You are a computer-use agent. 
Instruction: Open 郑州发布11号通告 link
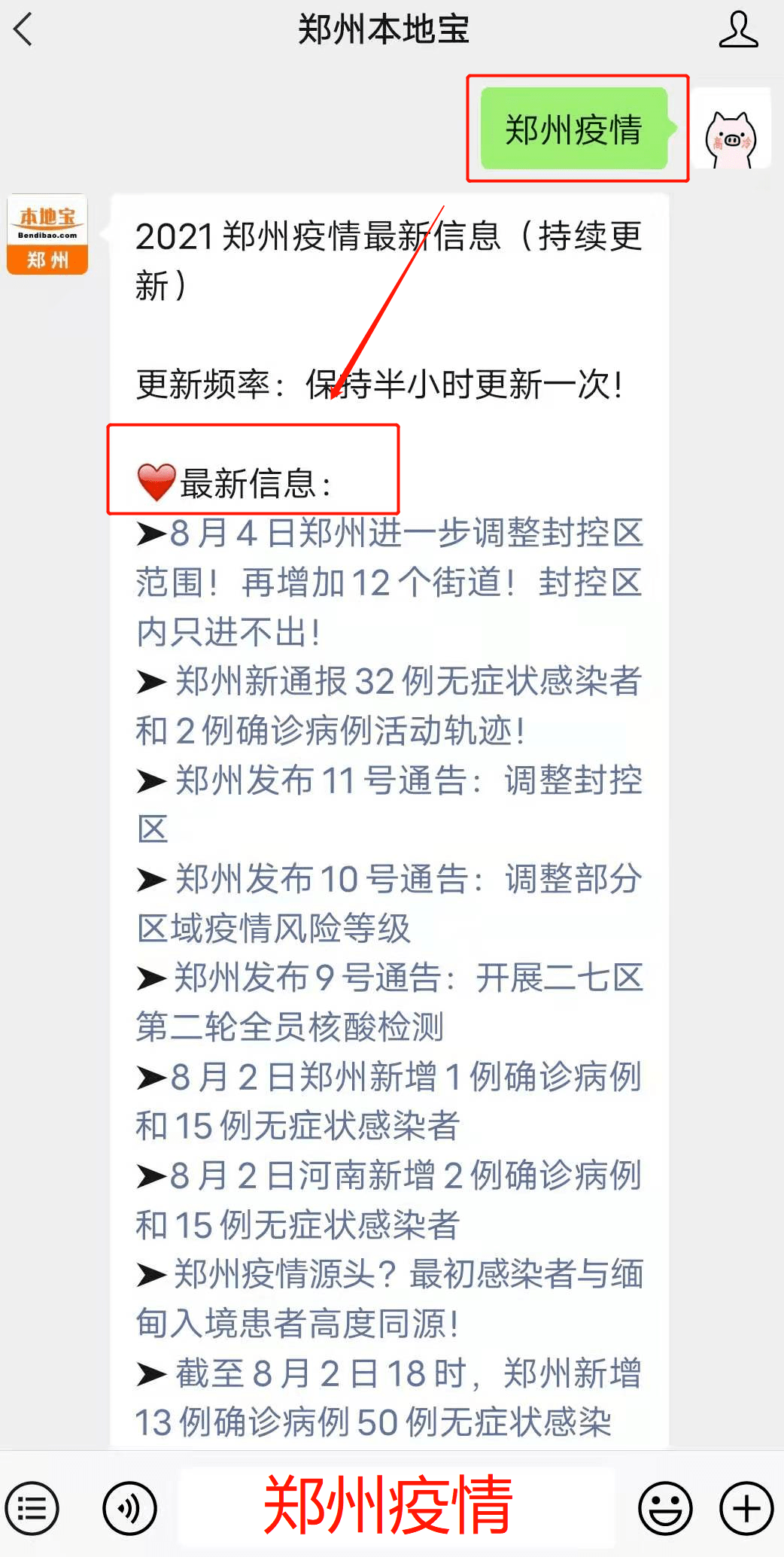[x=391, y=805]
